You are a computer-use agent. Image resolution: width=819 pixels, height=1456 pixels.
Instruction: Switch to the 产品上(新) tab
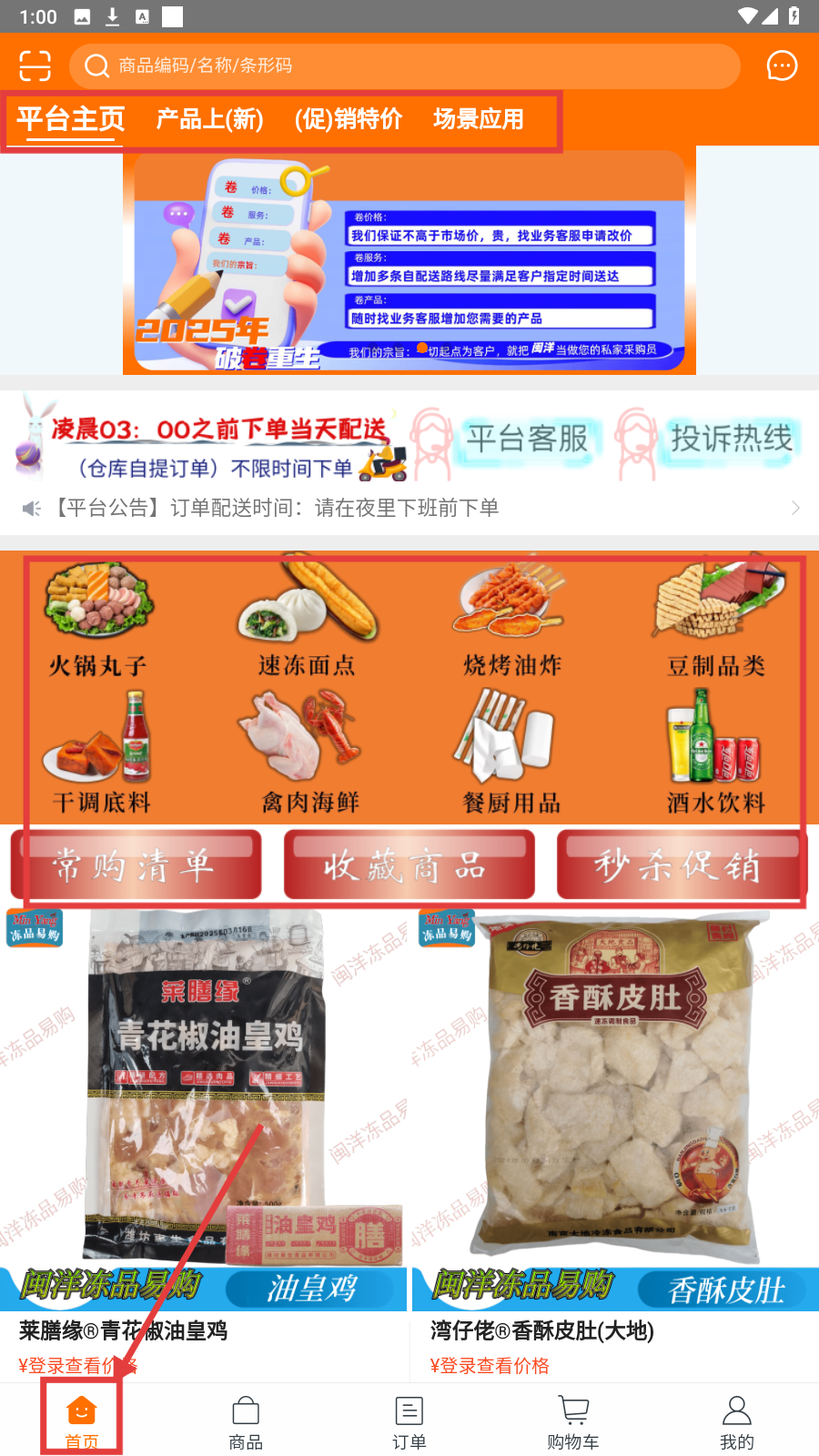209,119
